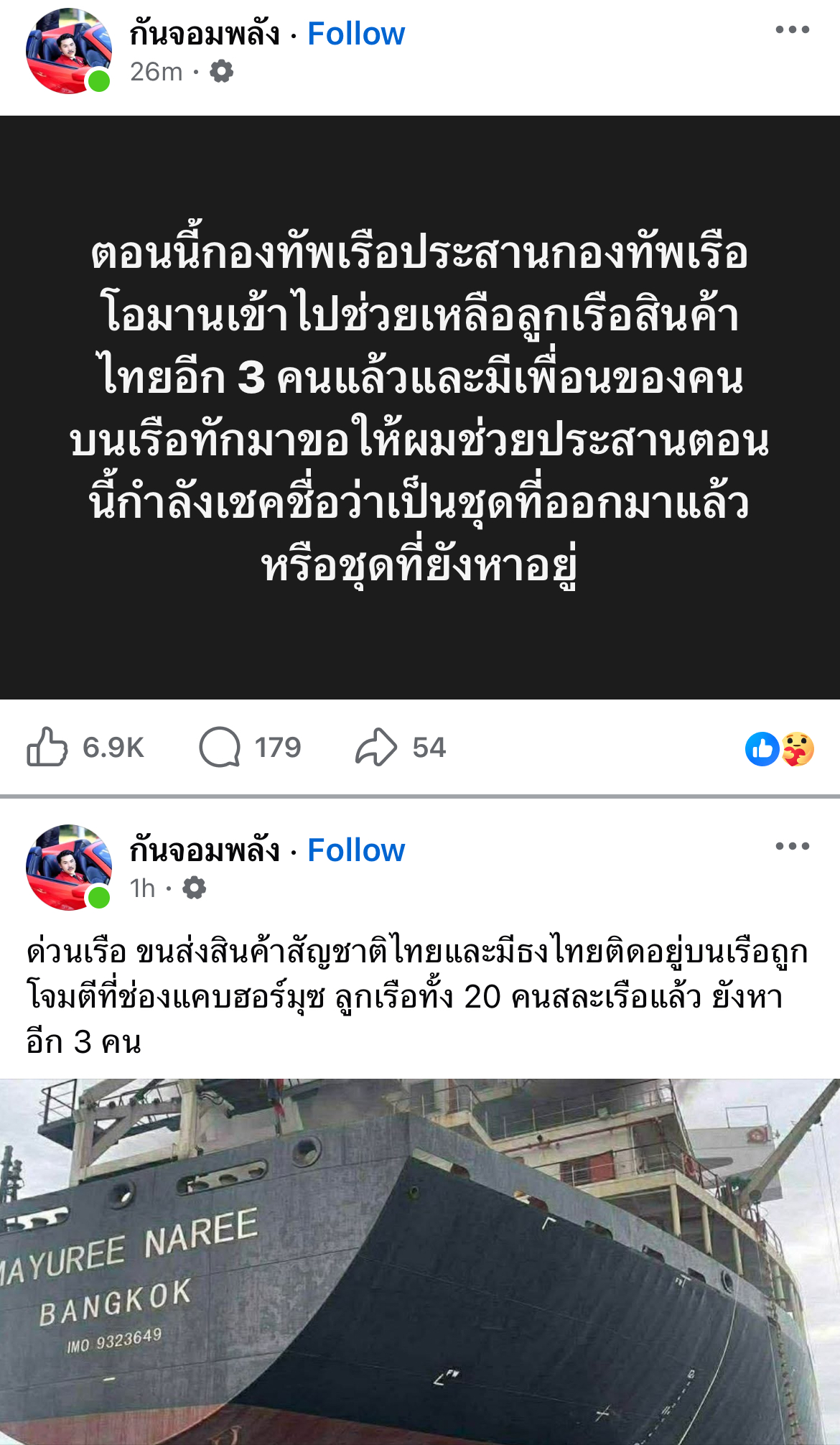
Task: Open overflow menu on the 26m post
Action: (792, 30)
